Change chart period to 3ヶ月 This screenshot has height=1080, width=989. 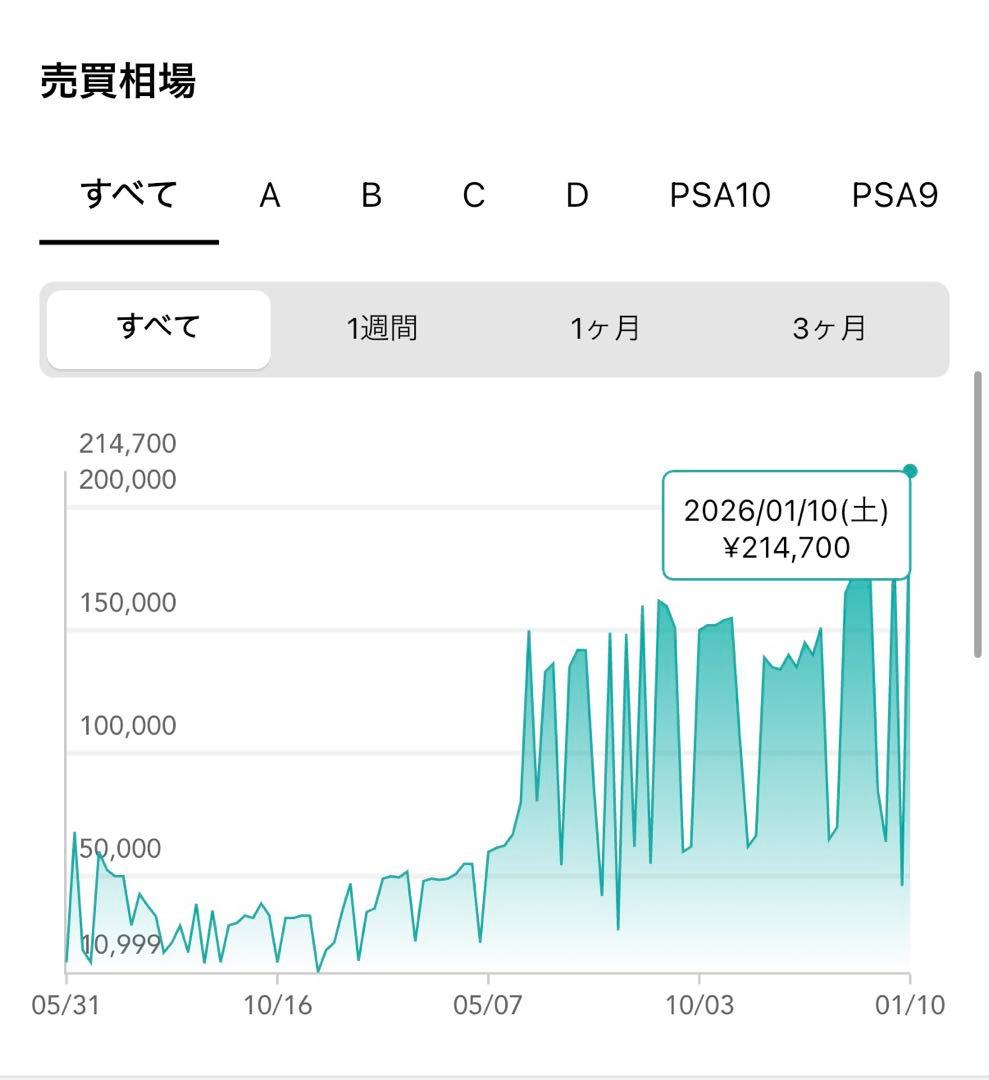point(829,328)
